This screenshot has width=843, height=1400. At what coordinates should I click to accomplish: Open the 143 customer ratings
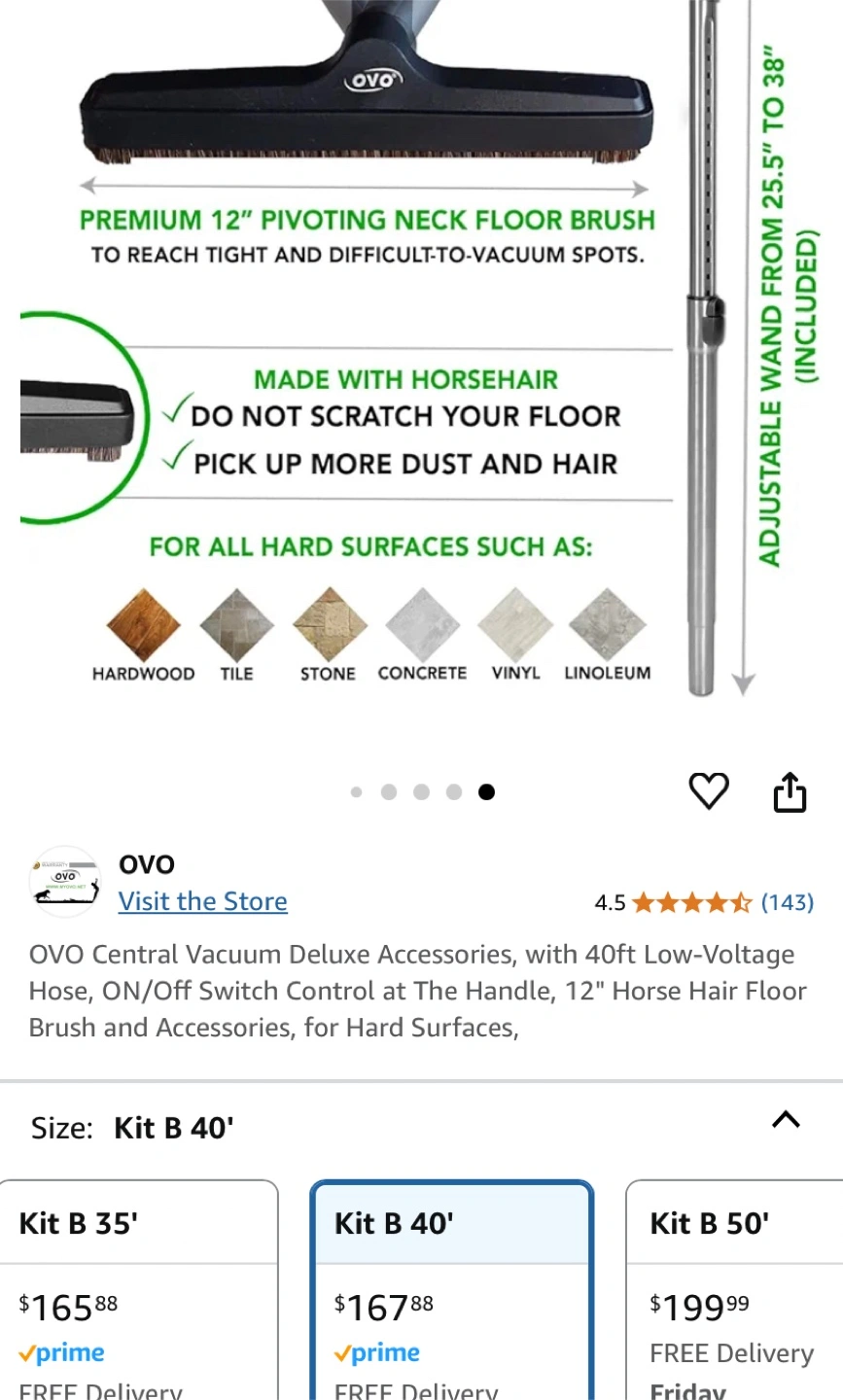(787, 902)
